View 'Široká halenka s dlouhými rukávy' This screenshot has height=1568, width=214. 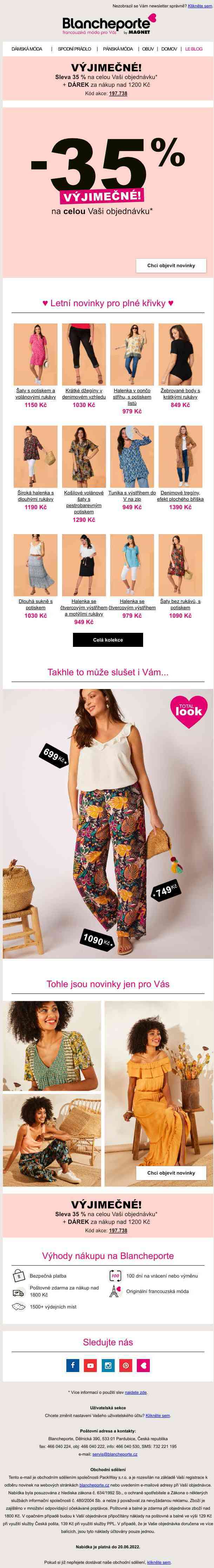tap(35, 496)
